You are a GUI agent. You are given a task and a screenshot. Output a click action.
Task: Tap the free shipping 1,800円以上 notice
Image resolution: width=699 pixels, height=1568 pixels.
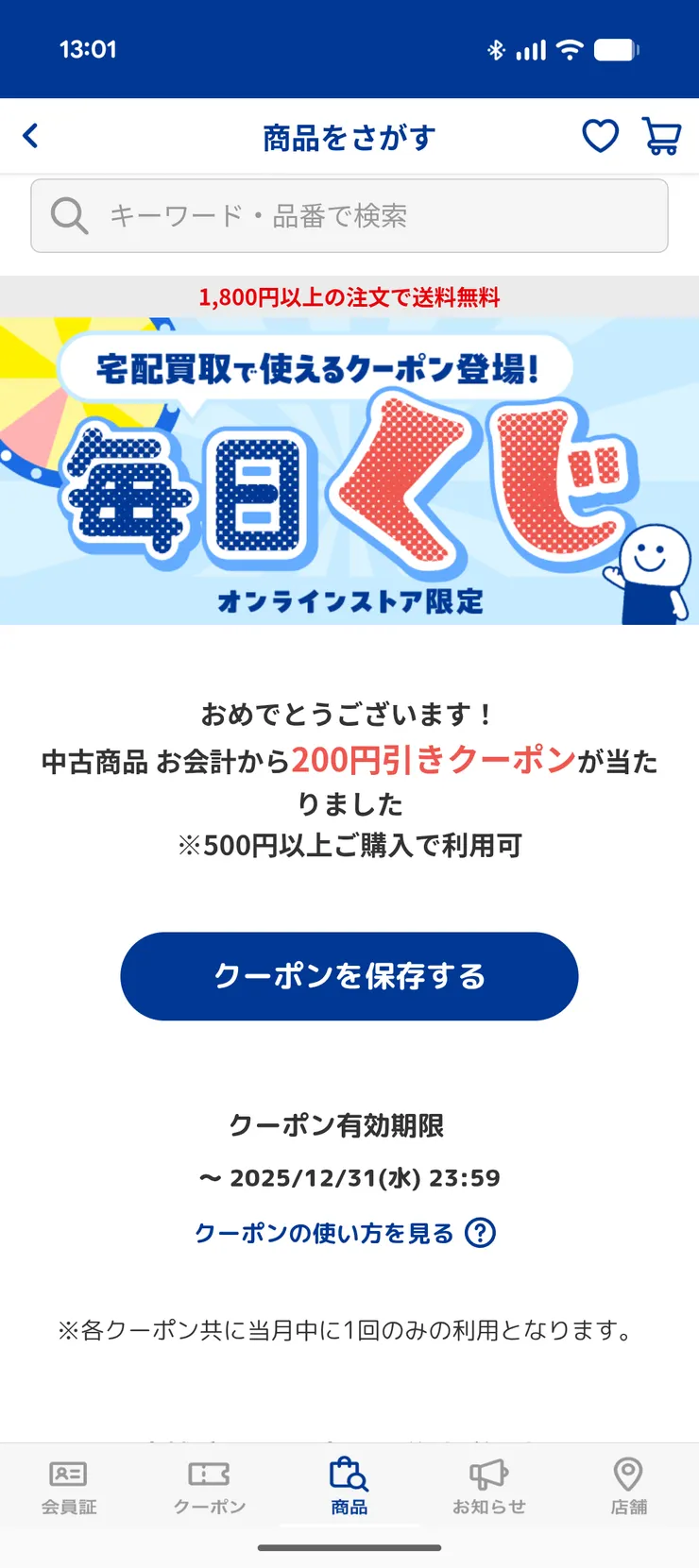tap(349, 297)
